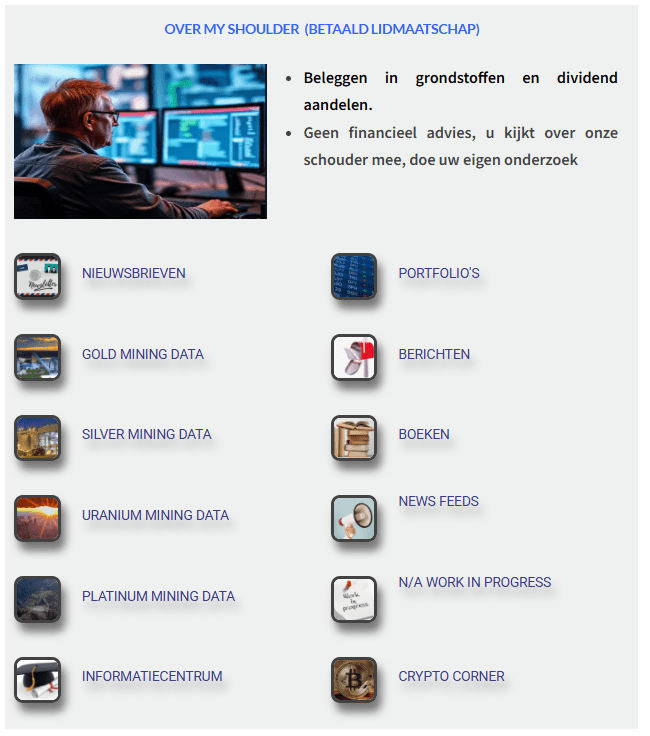Open CRYPTO CORNER

click(451, 676)
